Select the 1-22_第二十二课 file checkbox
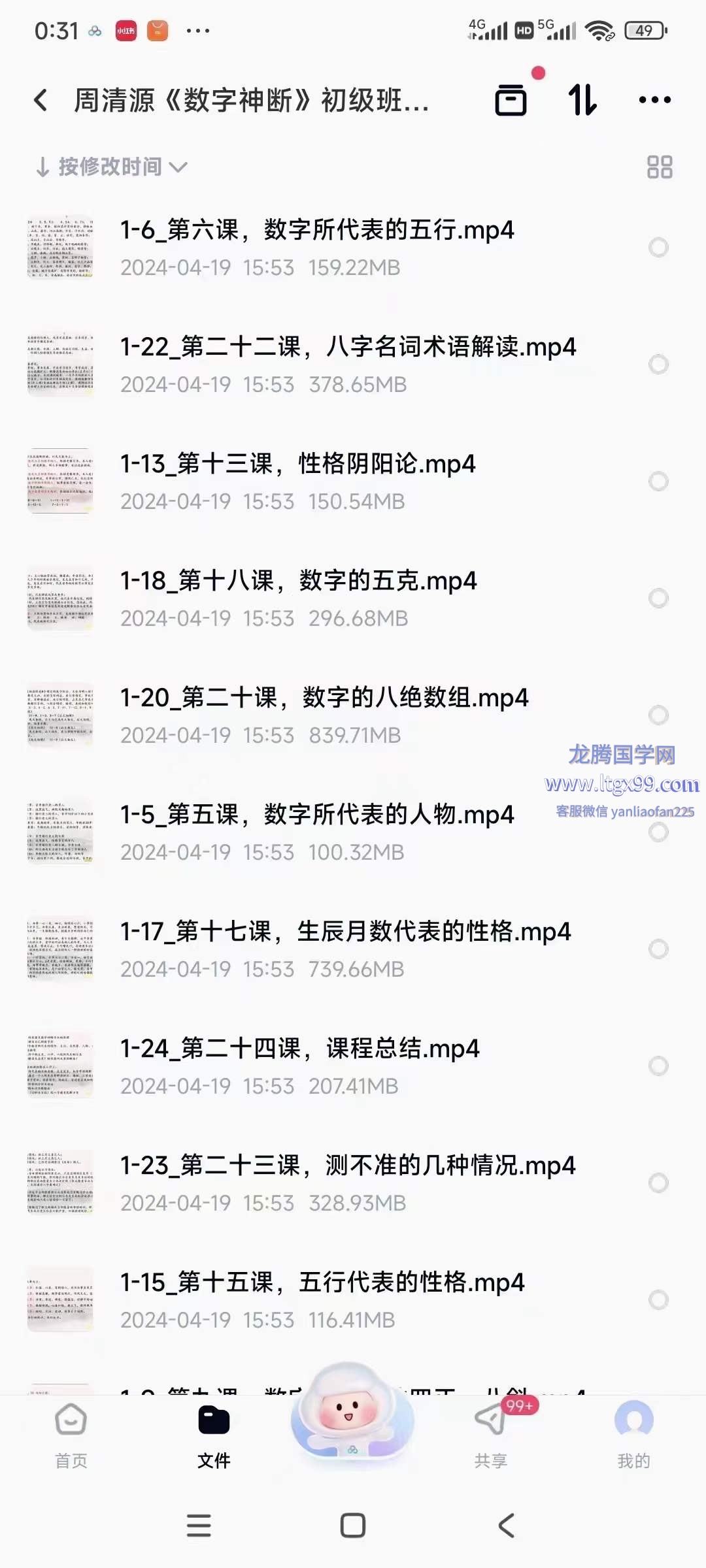 [658, 365]
